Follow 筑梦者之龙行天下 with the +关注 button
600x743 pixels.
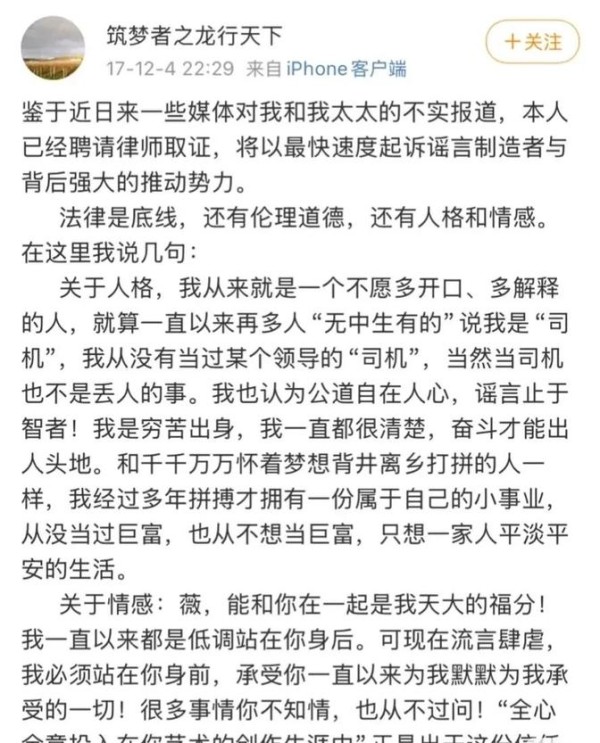tap(532, 43)
